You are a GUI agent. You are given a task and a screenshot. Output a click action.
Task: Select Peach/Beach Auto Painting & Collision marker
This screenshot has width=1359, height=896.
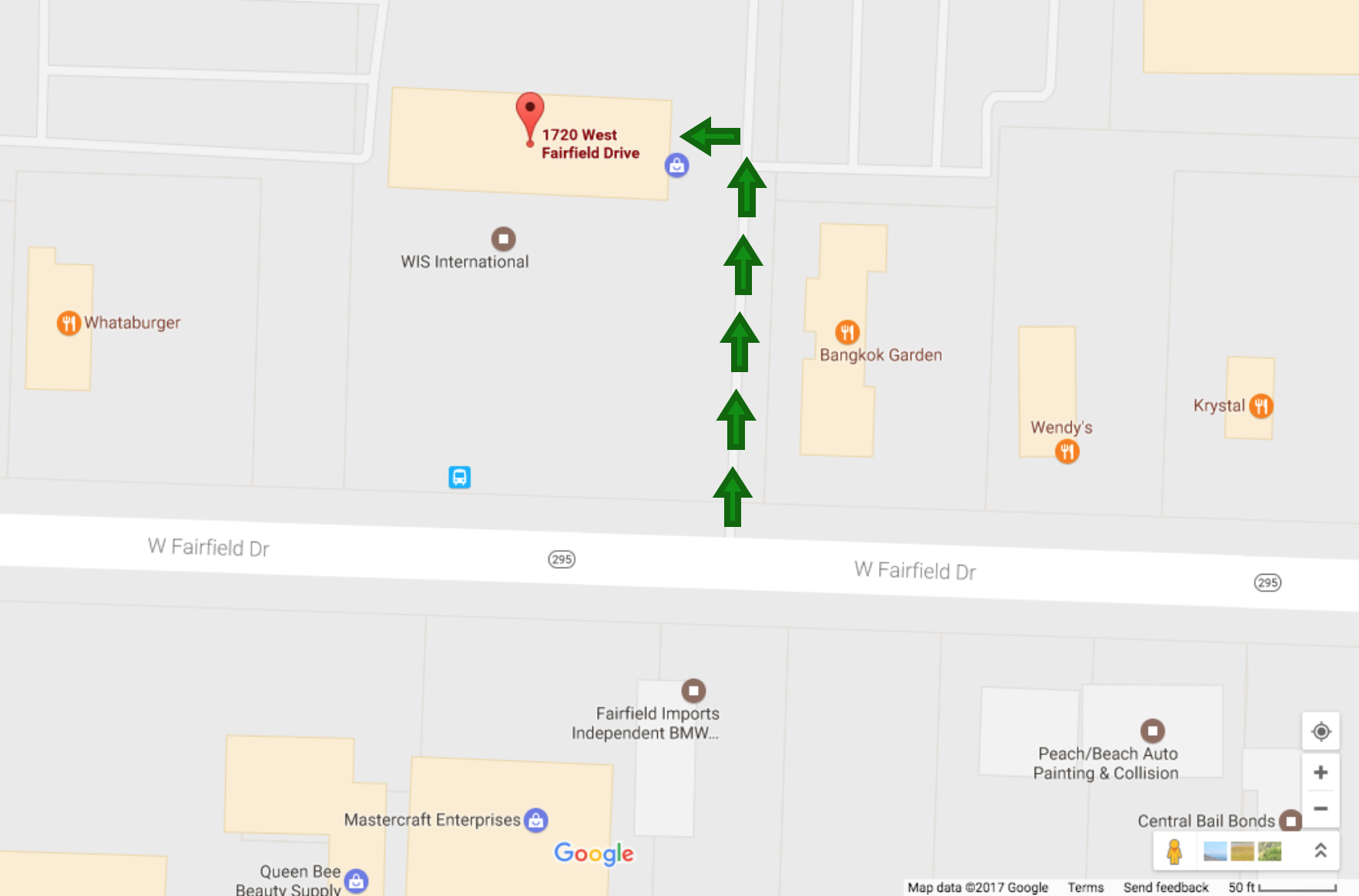point(1153,730)
